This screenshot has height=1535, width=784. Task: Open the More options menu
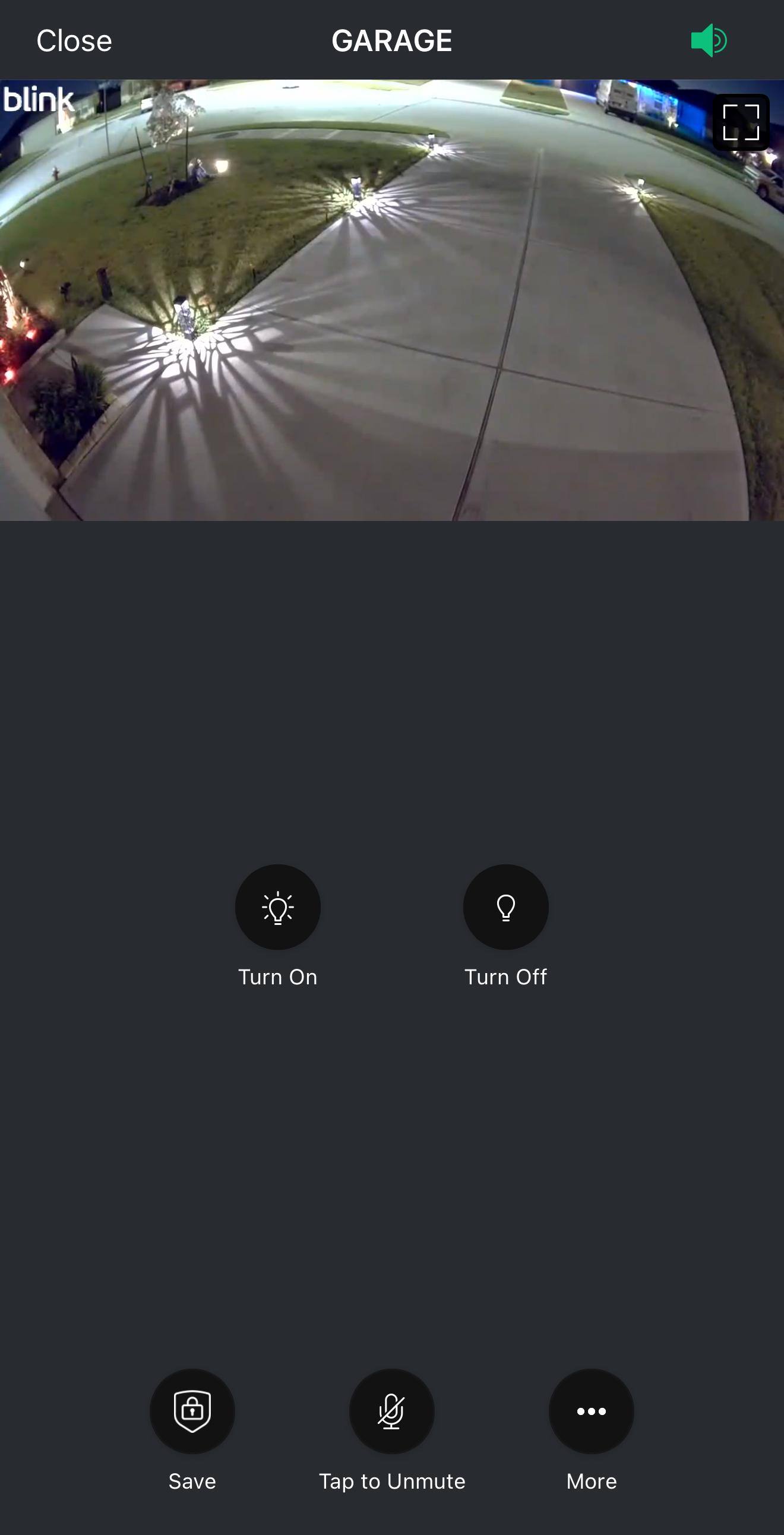[x=591, y=1411]
